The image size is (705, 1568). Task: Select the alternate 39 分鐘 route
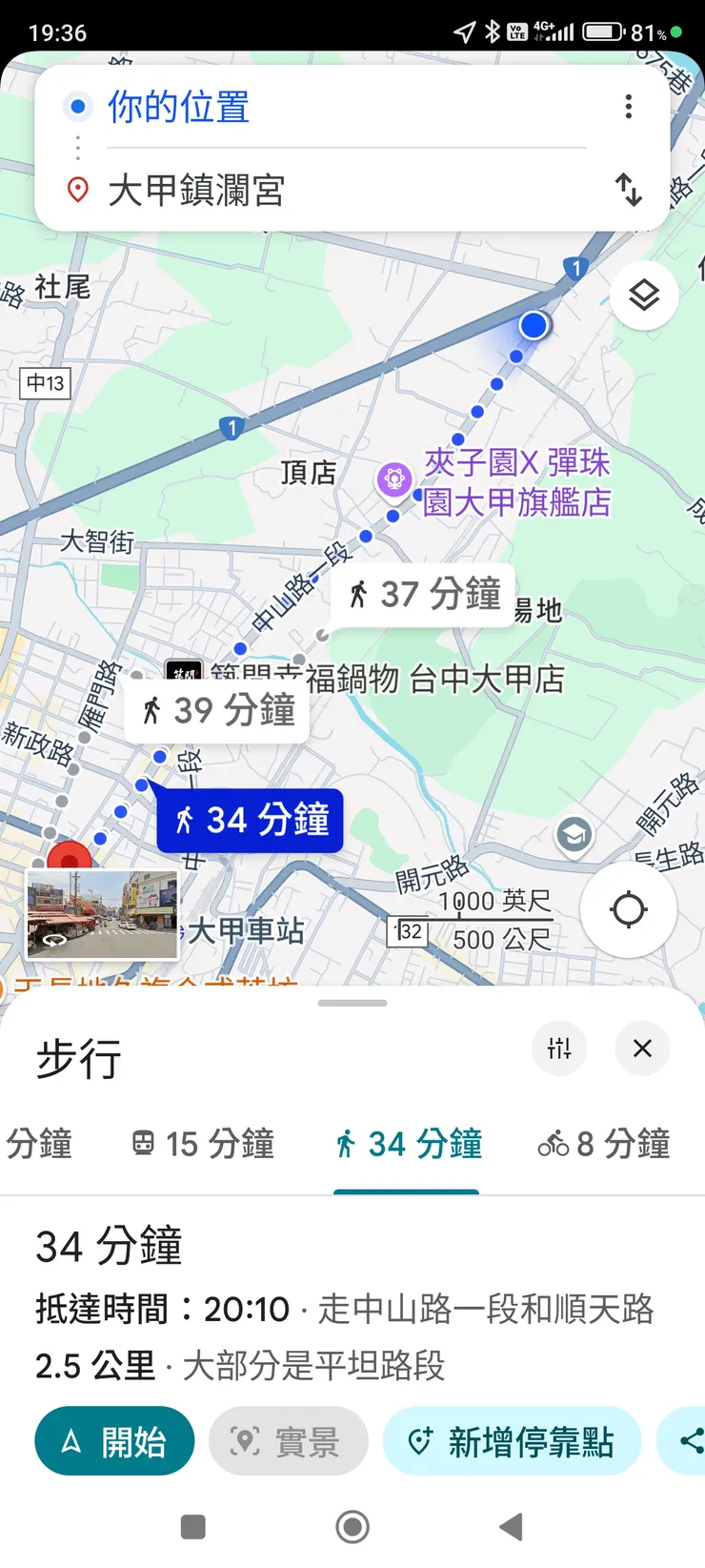215,708
